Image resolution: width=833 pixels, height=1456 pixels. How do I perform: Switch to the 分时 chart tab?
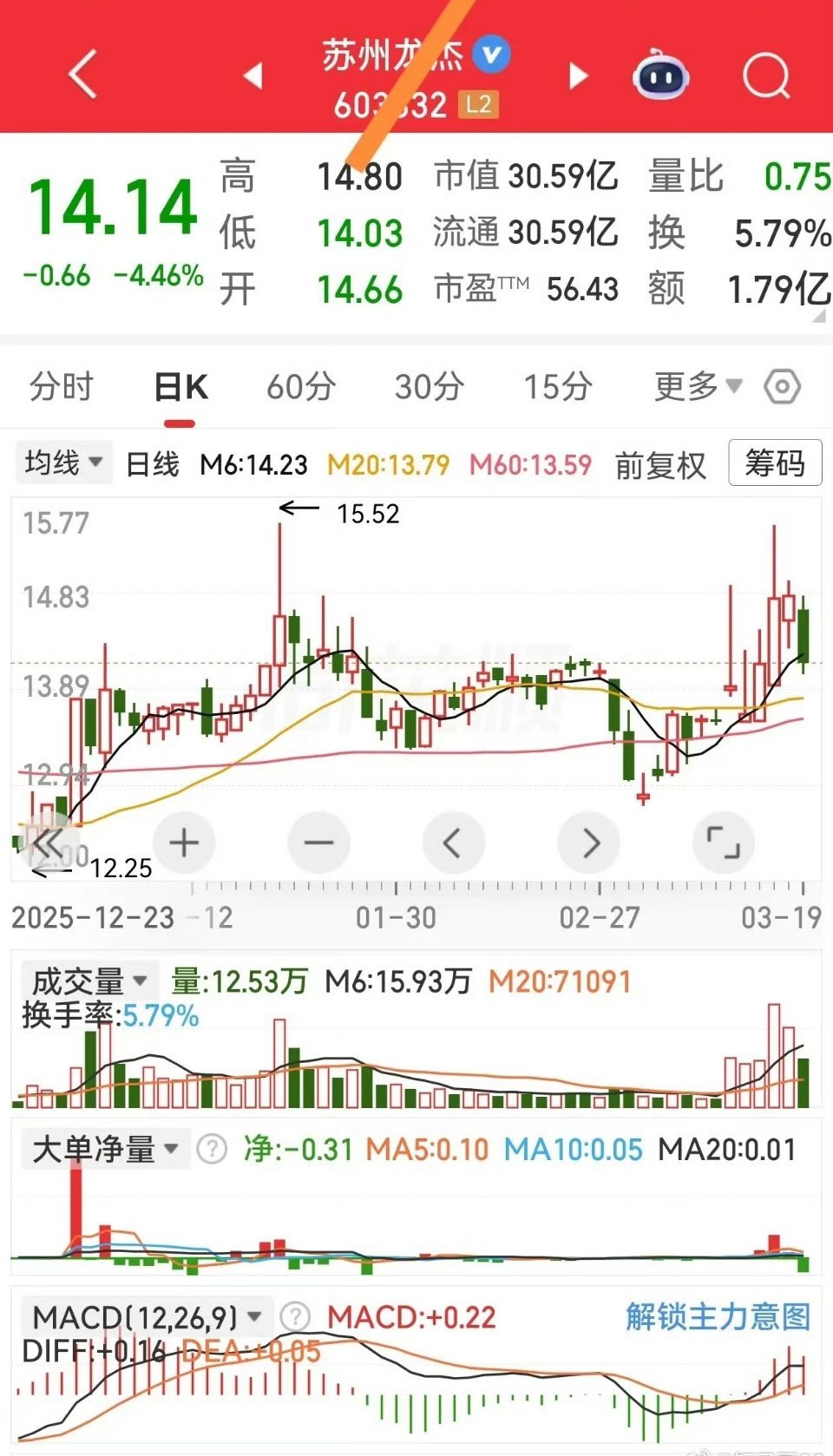[61, 387]
